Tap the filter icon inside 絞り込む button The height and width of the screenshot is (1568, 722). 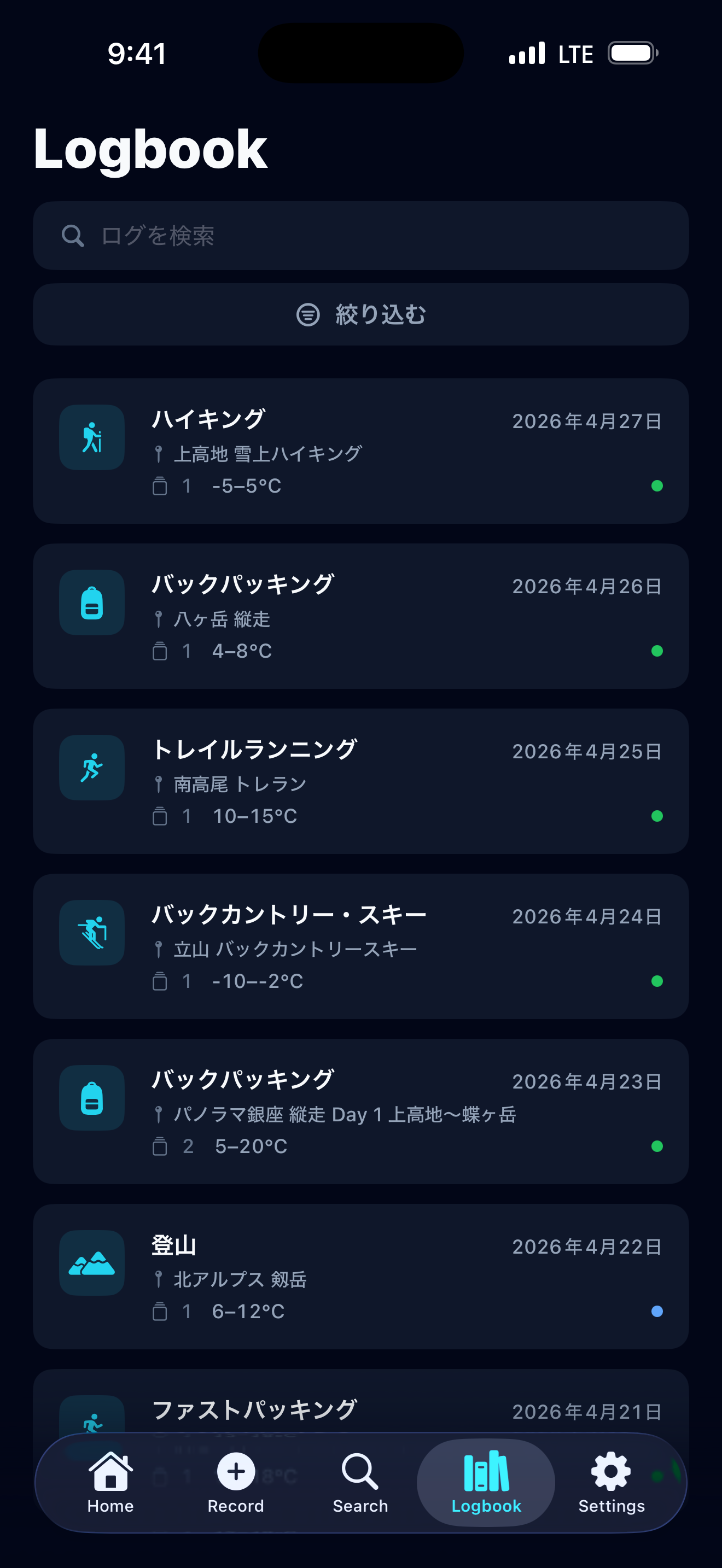[x=308, y=314]
